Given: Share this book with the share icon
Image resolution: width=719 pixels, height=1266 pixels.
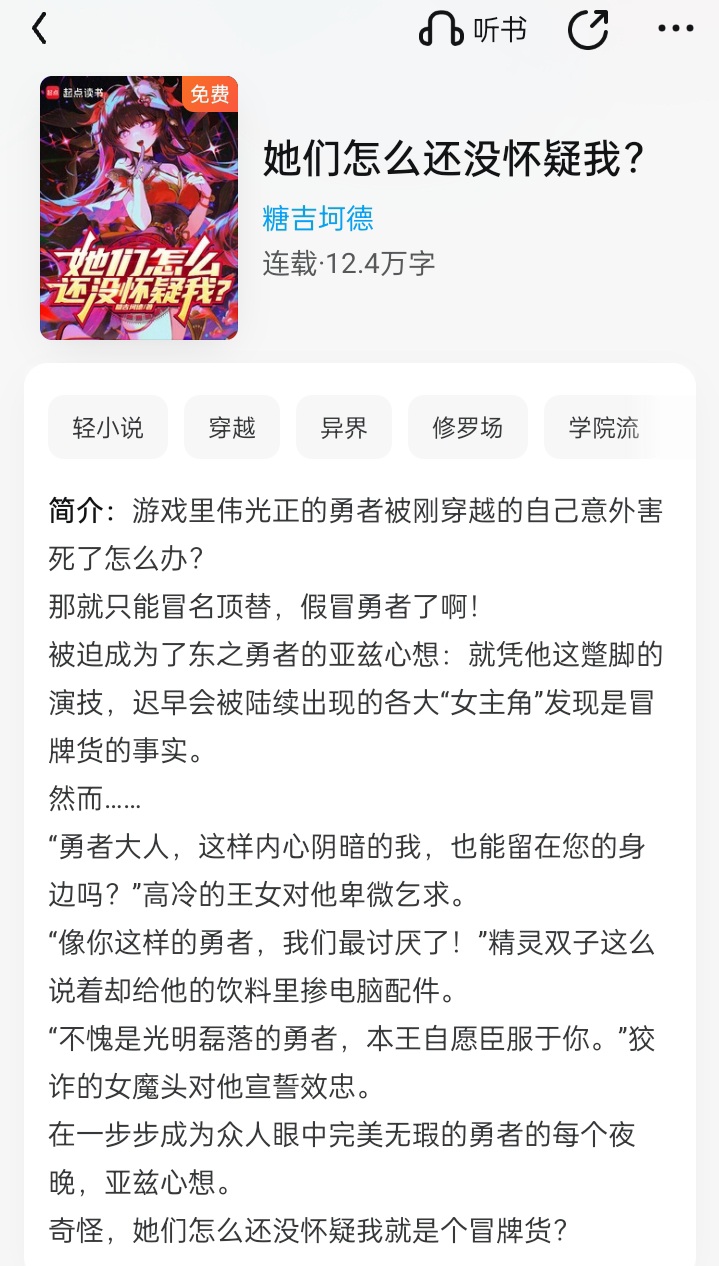Looking at the screenshot, I should point(588,30).
